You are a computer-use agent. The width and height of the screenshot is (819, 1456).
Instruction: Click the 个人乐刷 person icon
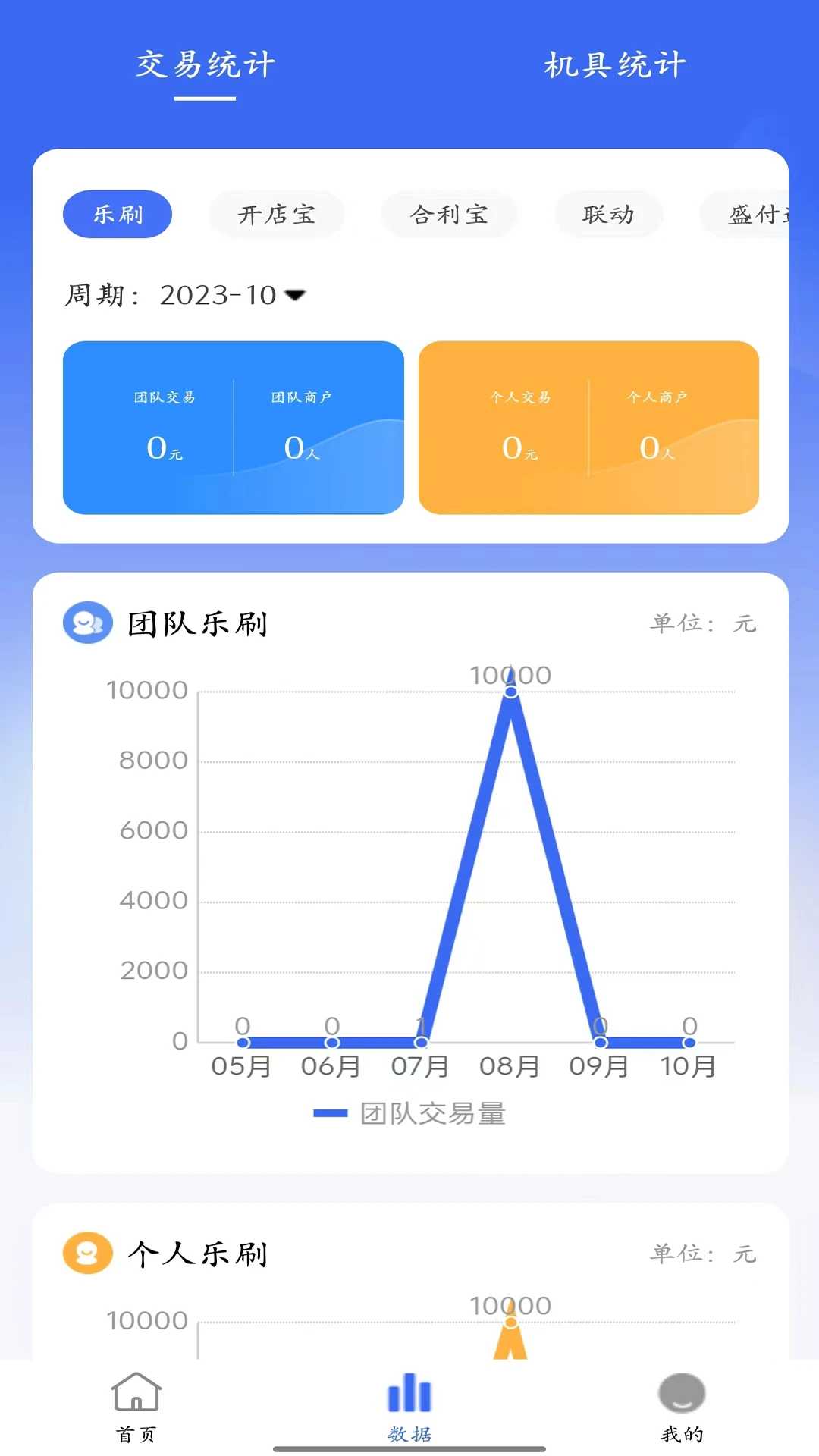(x=86, y=1252)
